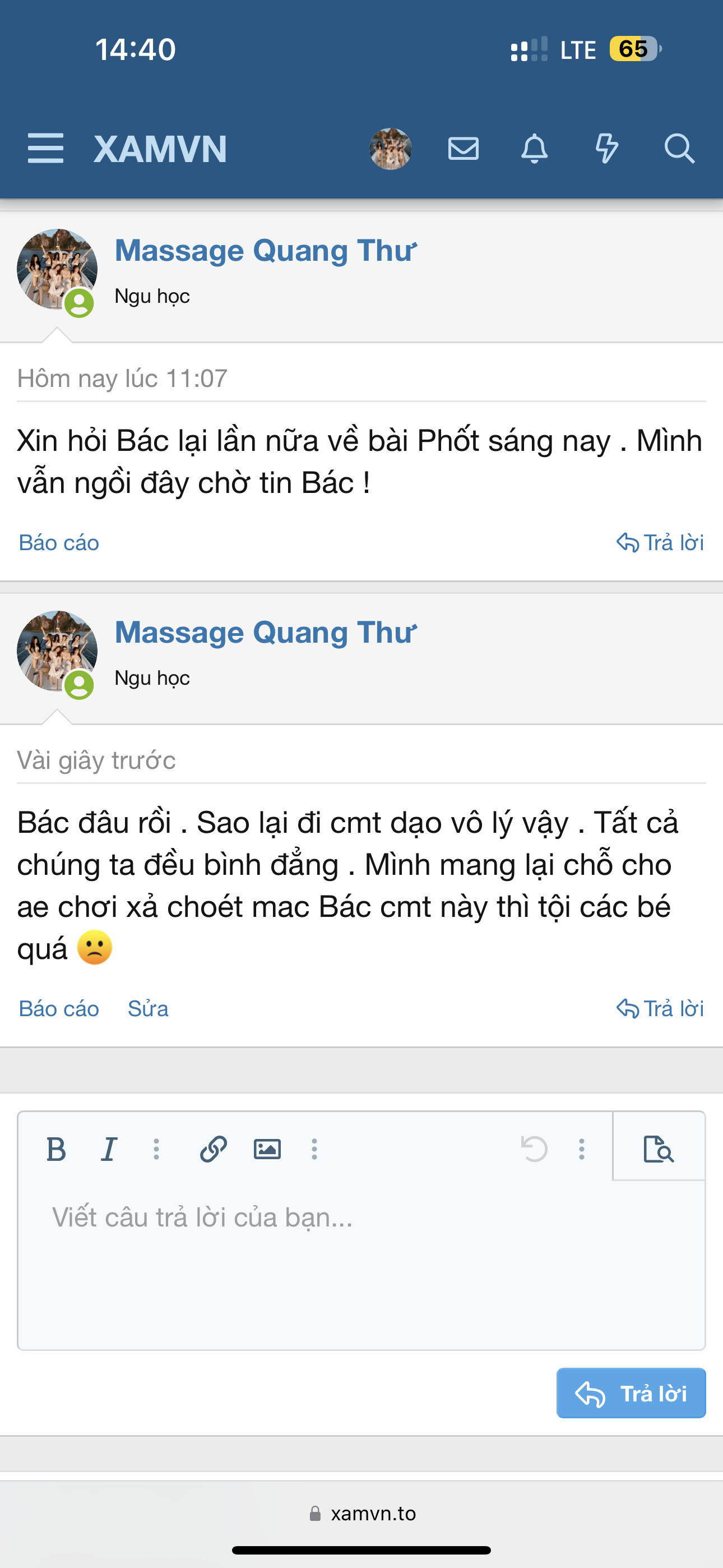
Task: Open the inbox envelope icon
Action: [462, 148]
